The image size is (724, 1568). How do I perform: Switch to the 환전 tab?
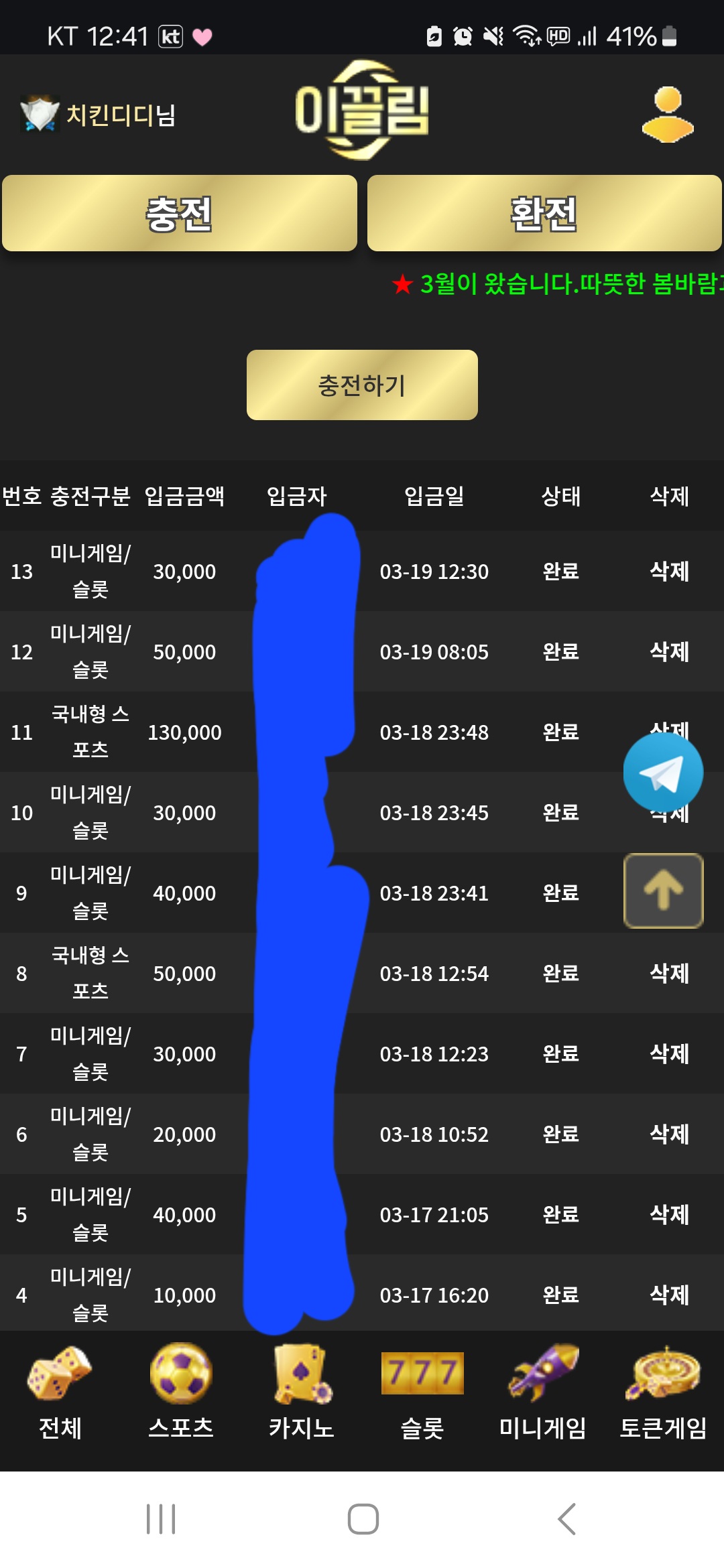tap(544, 214)
